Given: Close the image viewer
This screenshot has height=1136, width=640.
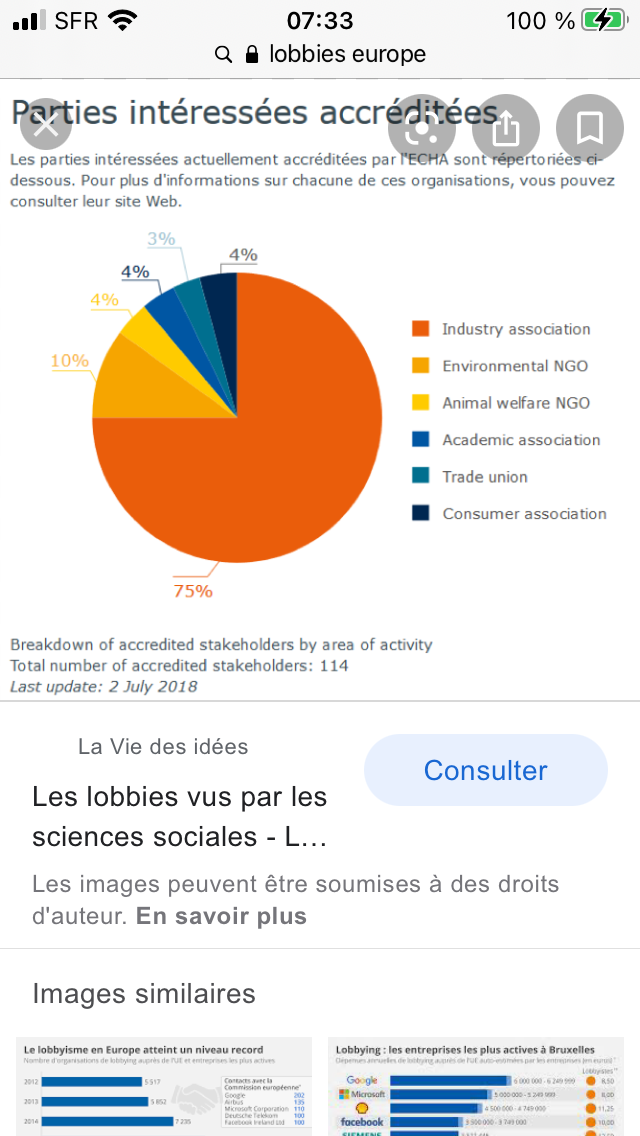Looking at the screenshot, I should (x=46, y=128).
